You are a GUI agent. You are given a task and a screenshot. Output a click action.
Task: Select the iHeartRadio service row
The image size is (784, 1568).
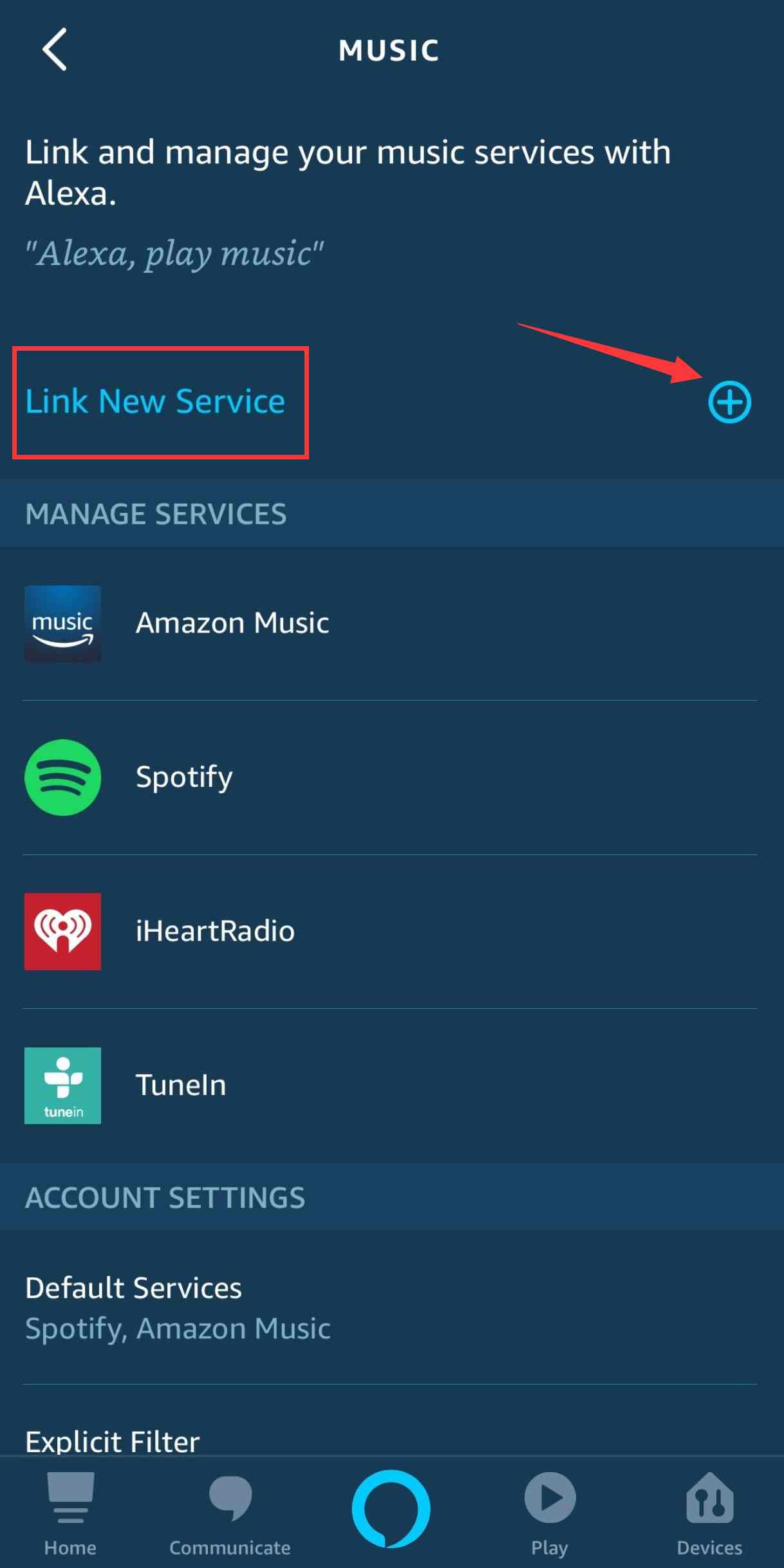click(215, 931)
